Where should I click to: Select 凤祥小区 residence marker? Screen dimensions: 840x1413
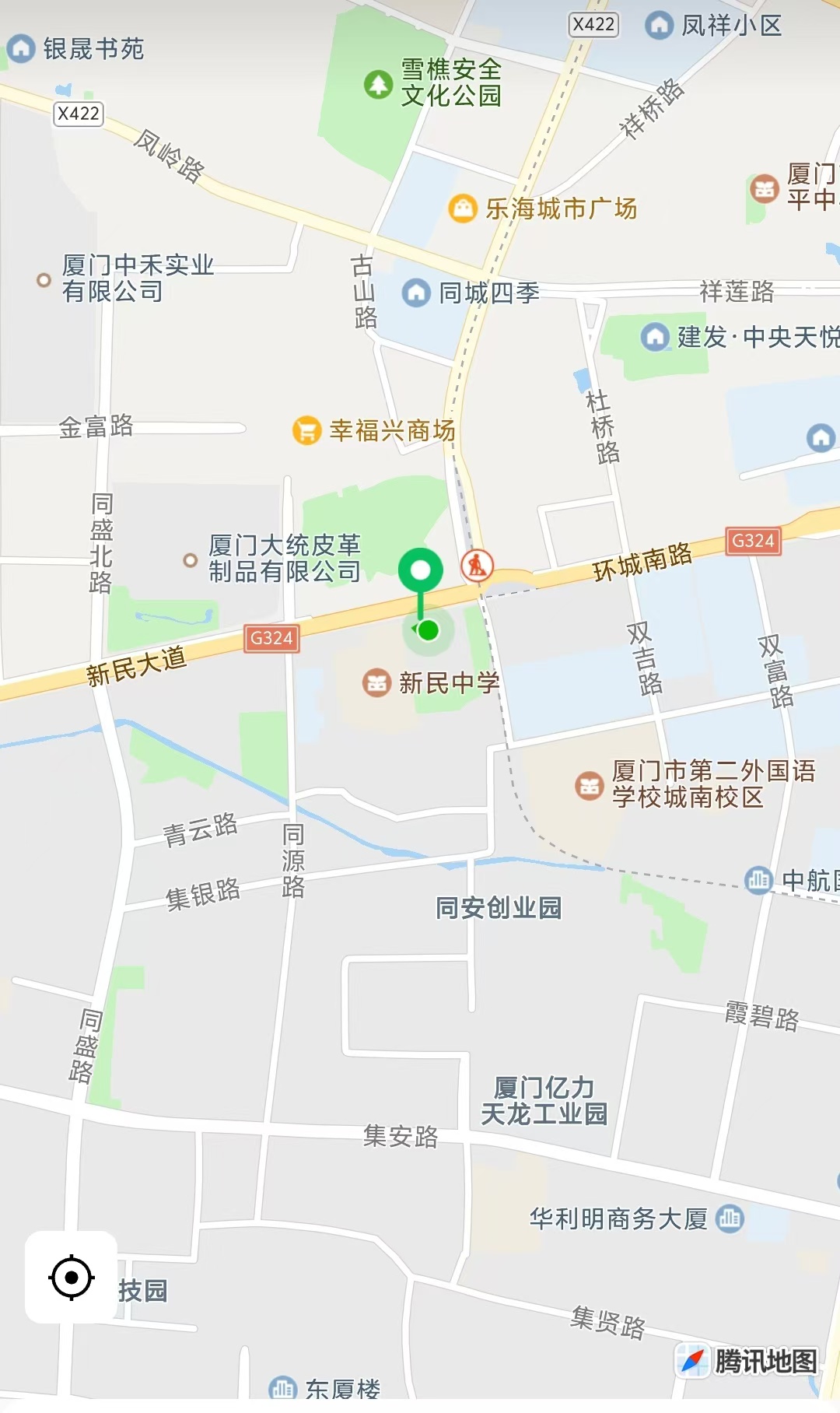(659, 26)
